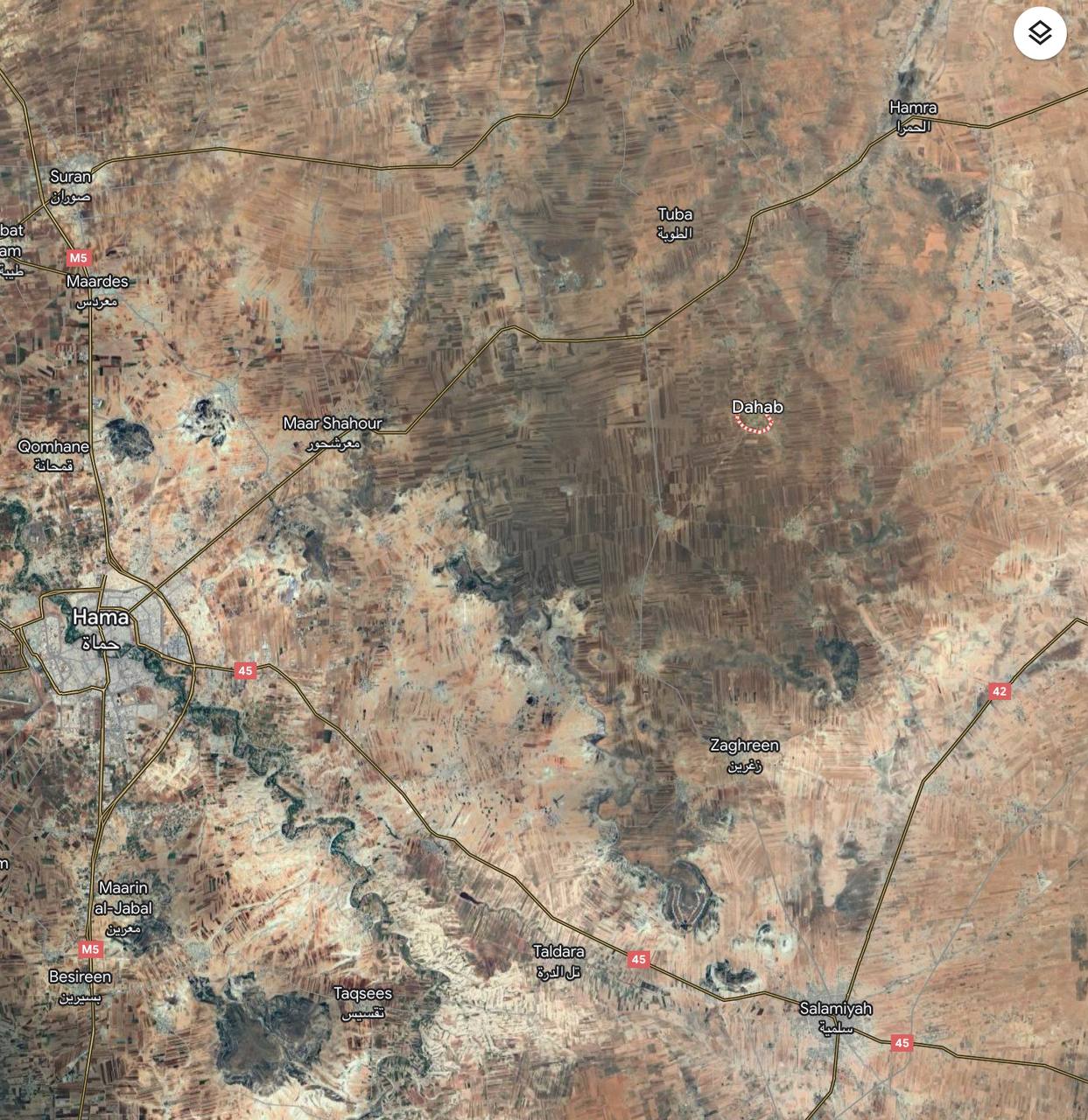Open the map layers button
The image size is (1088, 1120).
pyautogui.click(x=1039, y=34)
